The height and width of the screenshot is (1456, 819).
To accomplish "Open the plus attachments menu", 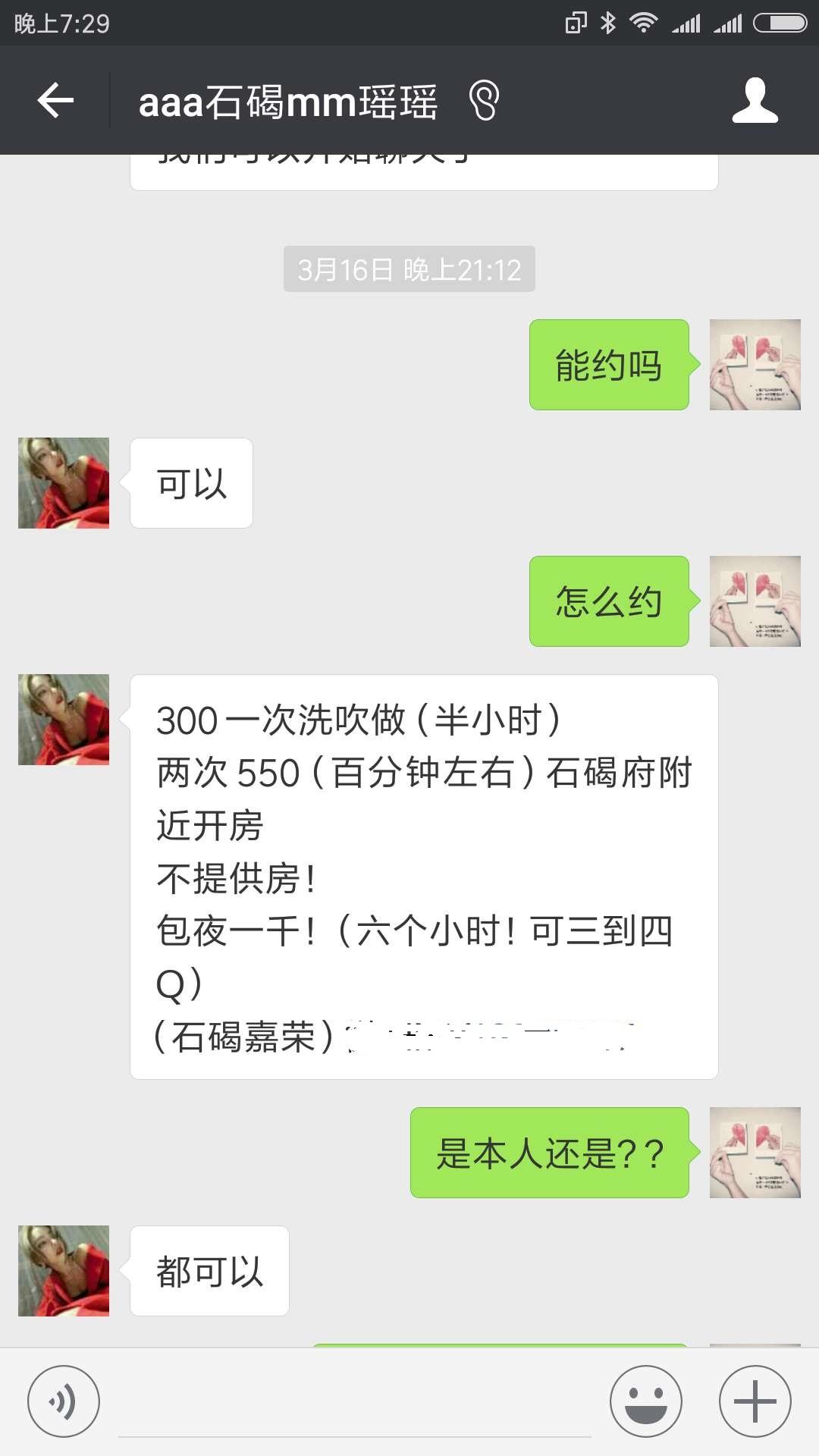I will 755,1401.
